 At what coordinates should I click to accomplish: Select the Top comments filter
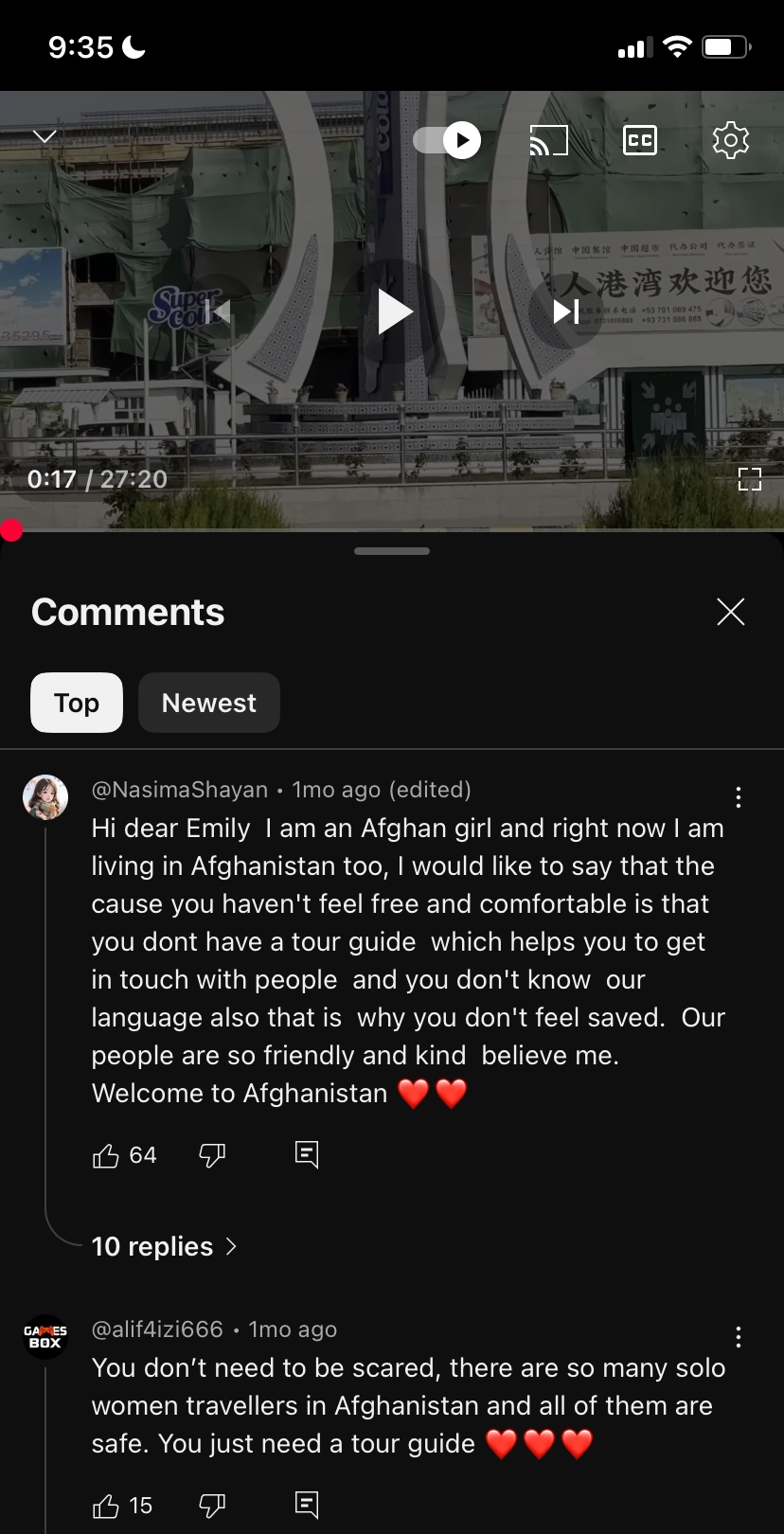coord(77,703)
